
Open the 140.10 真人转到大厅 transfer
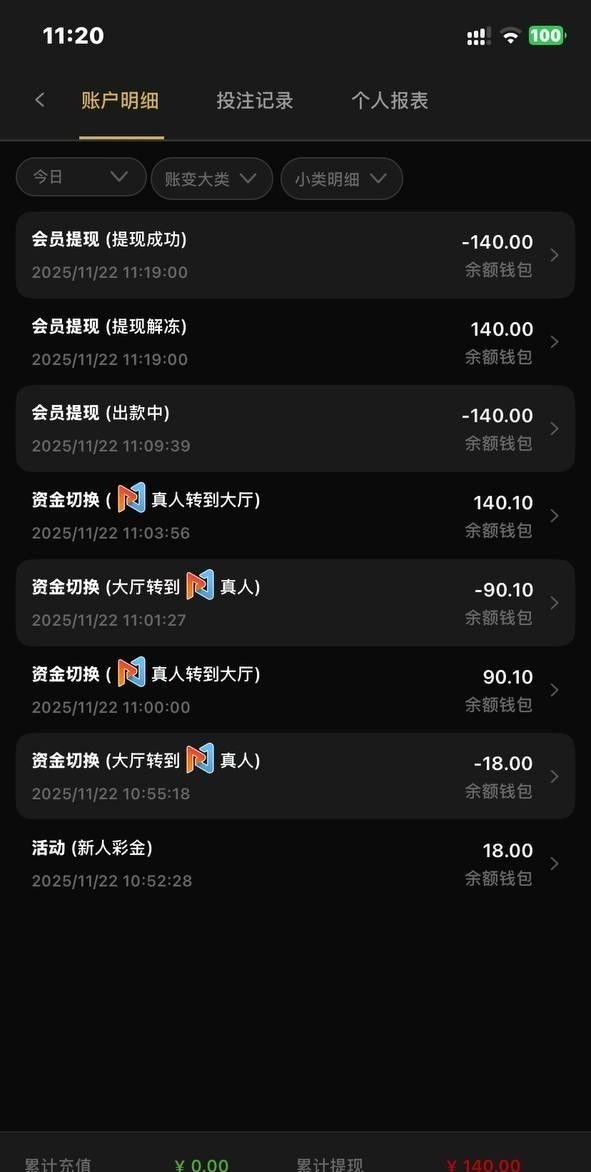click(295, 515)
